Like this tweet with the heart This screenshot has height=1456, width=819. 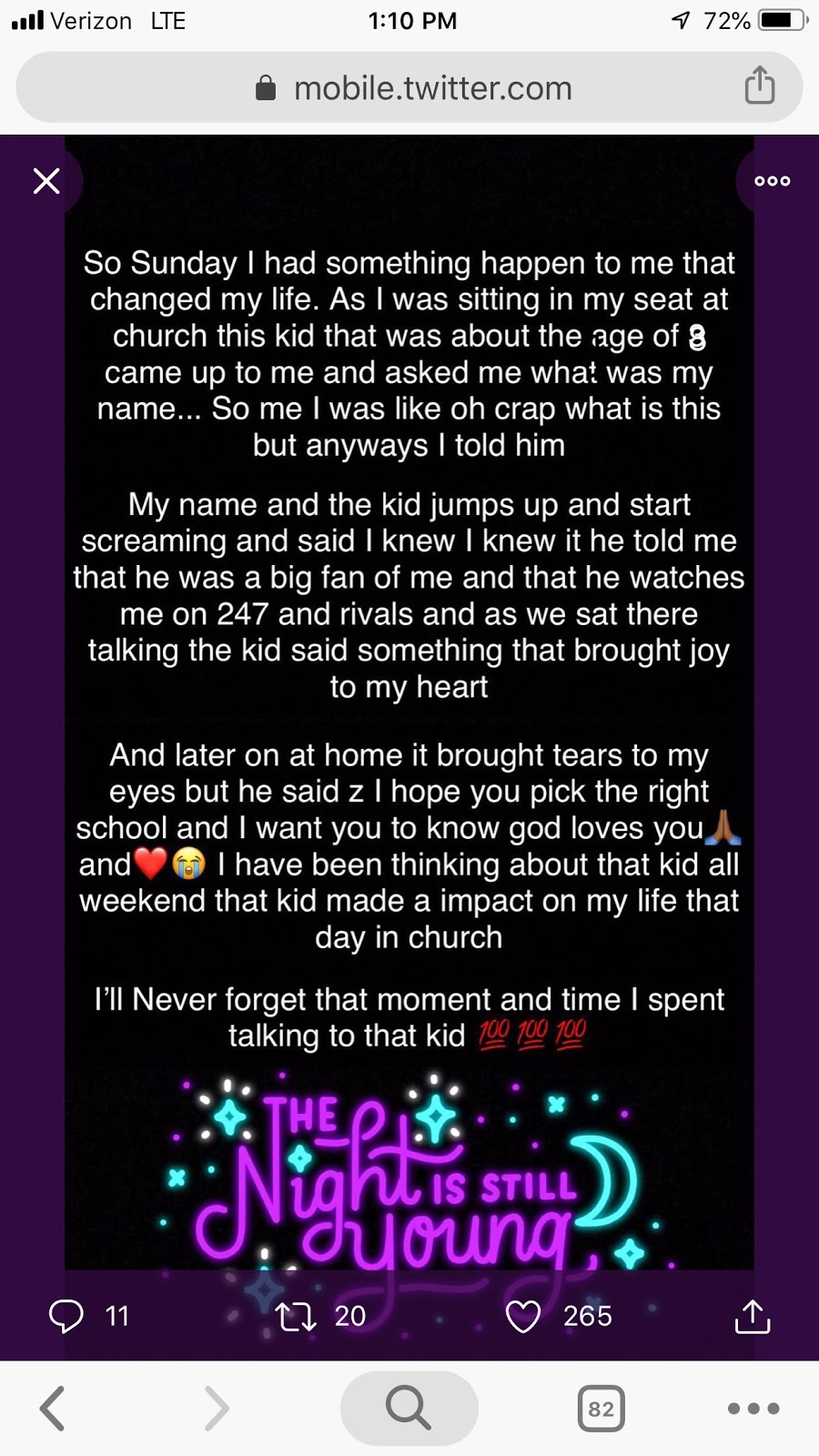[523, 1316]
